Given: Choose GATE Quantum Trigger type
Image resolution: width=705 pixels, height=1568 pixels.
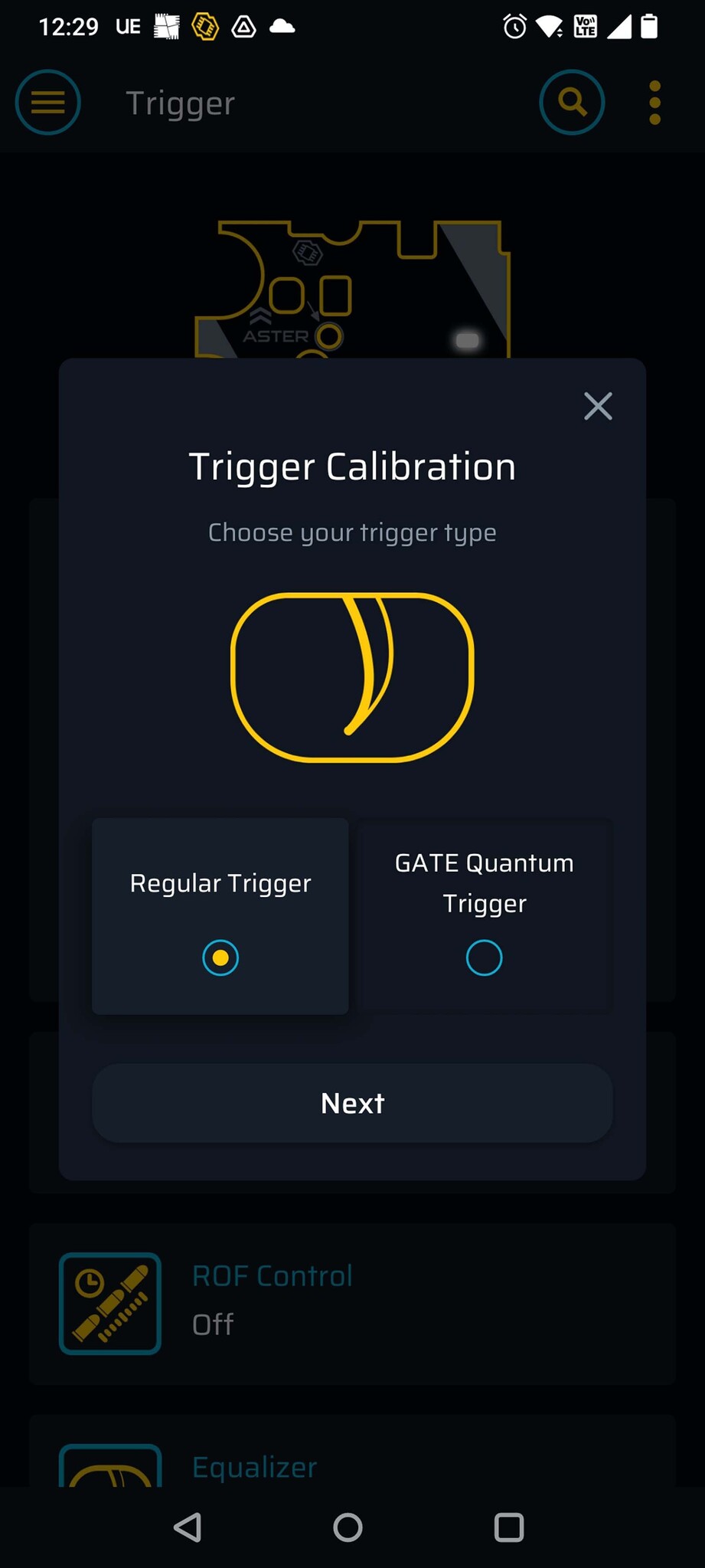Looking at the screenshot, I should [484, 957].
